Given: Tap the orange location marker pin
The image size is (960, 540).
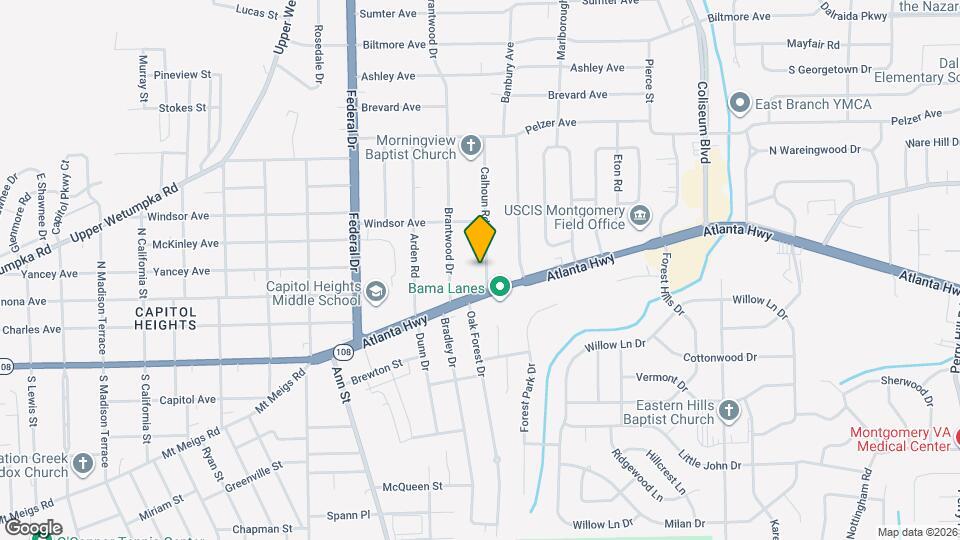Looking at the screenshot, I should tap(480, 239).
